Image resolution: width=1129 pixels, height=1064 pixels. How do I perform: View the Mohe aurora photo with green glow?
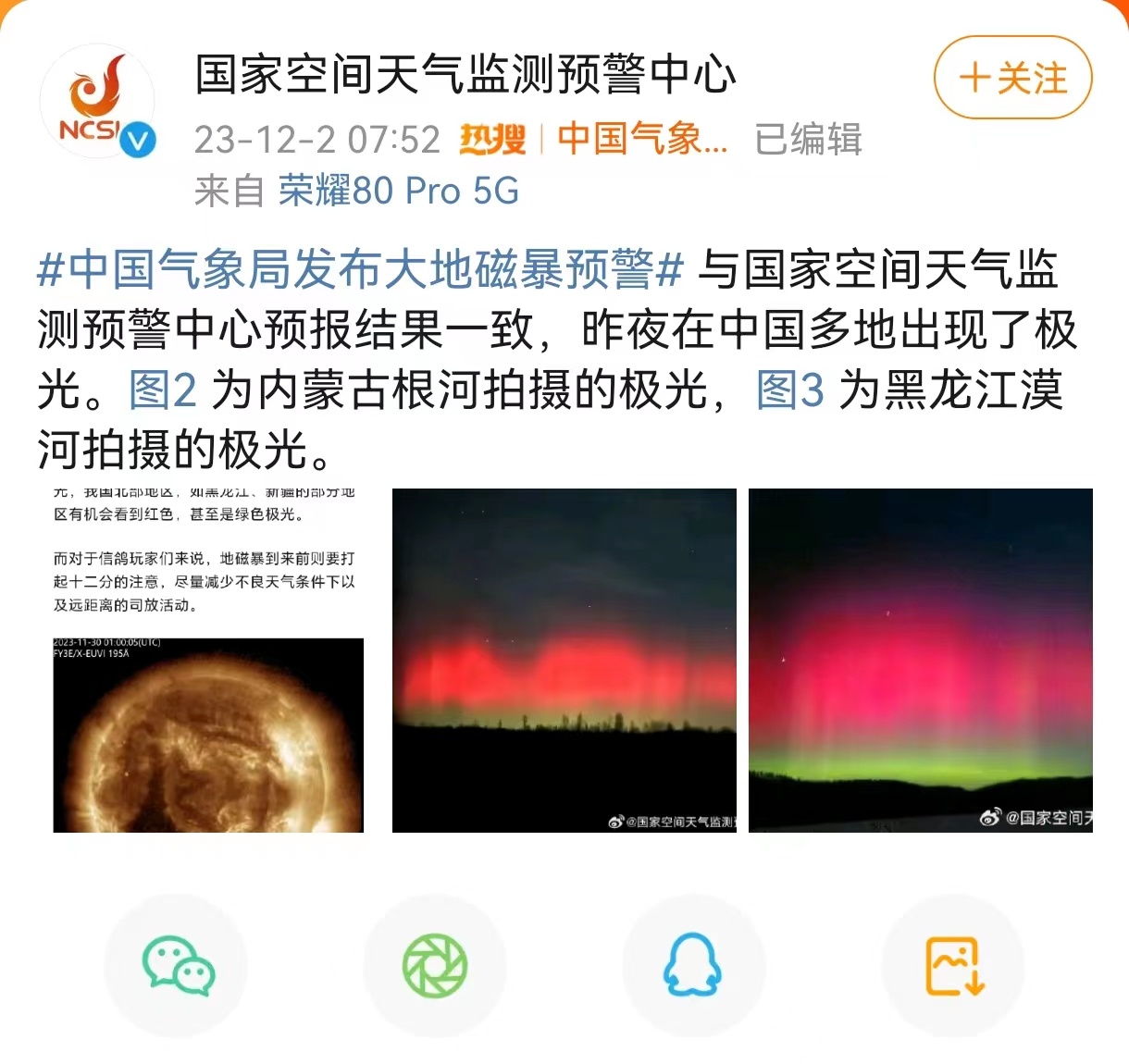point(920,661)
